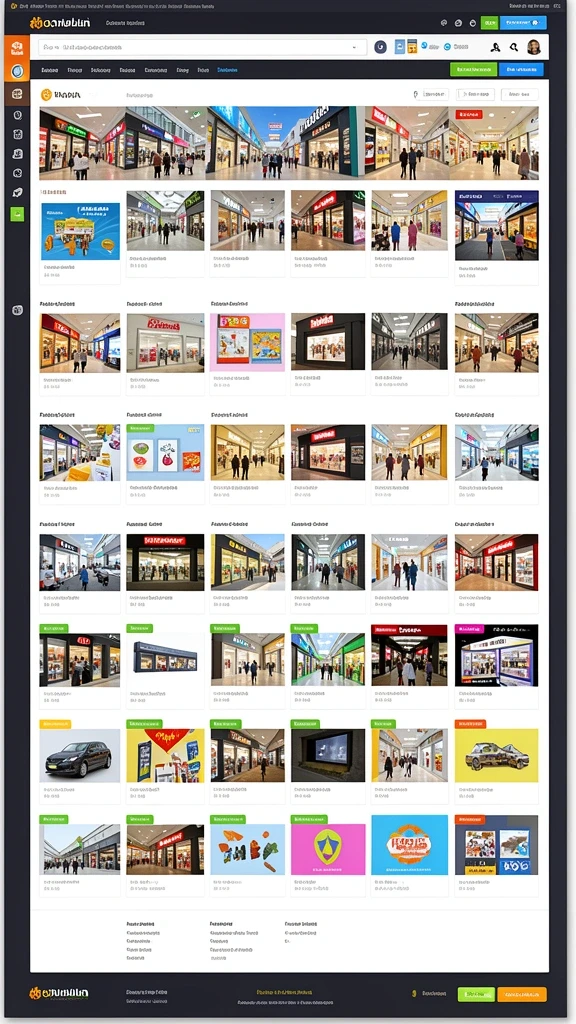Tap the green button in the footer
This screenshot has width=576, height=1024.
pos(476,994)
